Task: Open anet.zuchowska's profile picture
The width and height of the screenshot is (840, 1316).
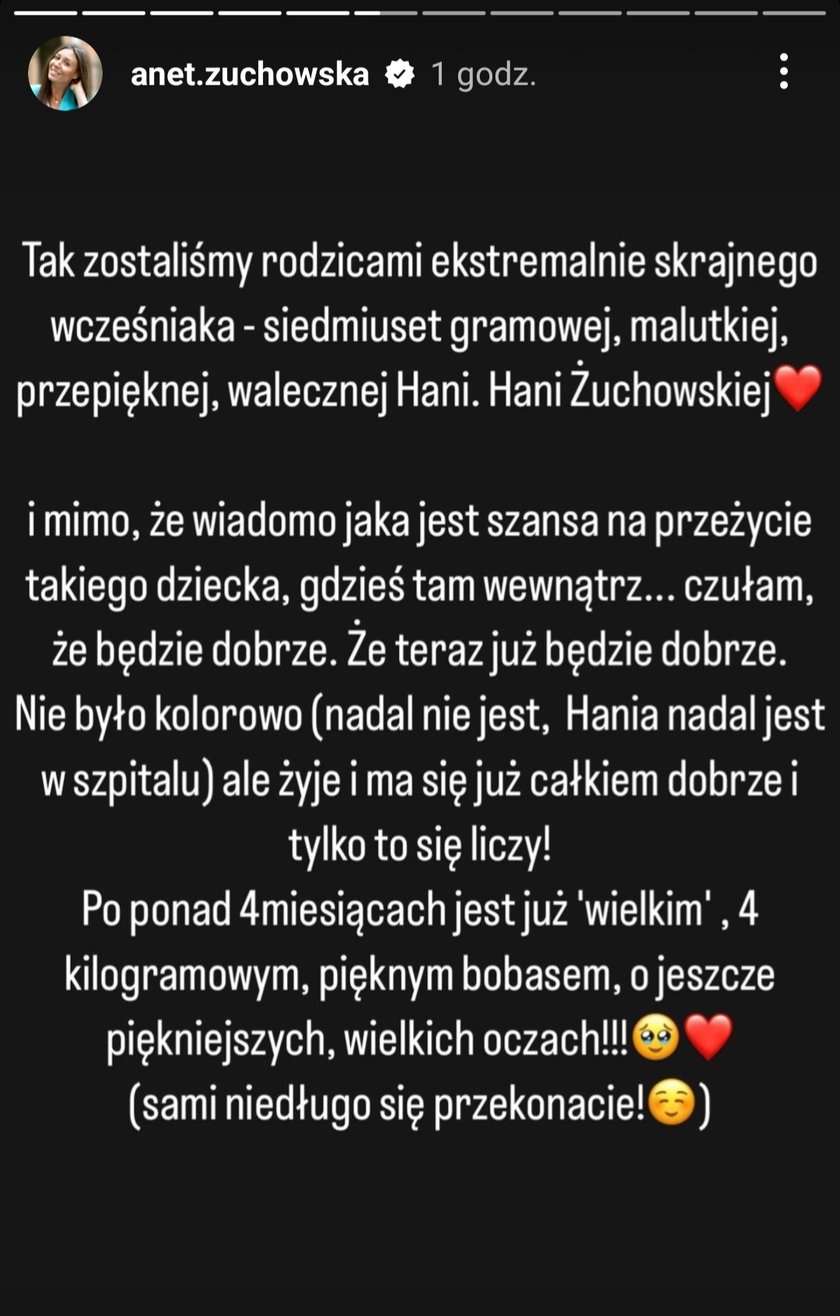Action: tap(65, 74)
